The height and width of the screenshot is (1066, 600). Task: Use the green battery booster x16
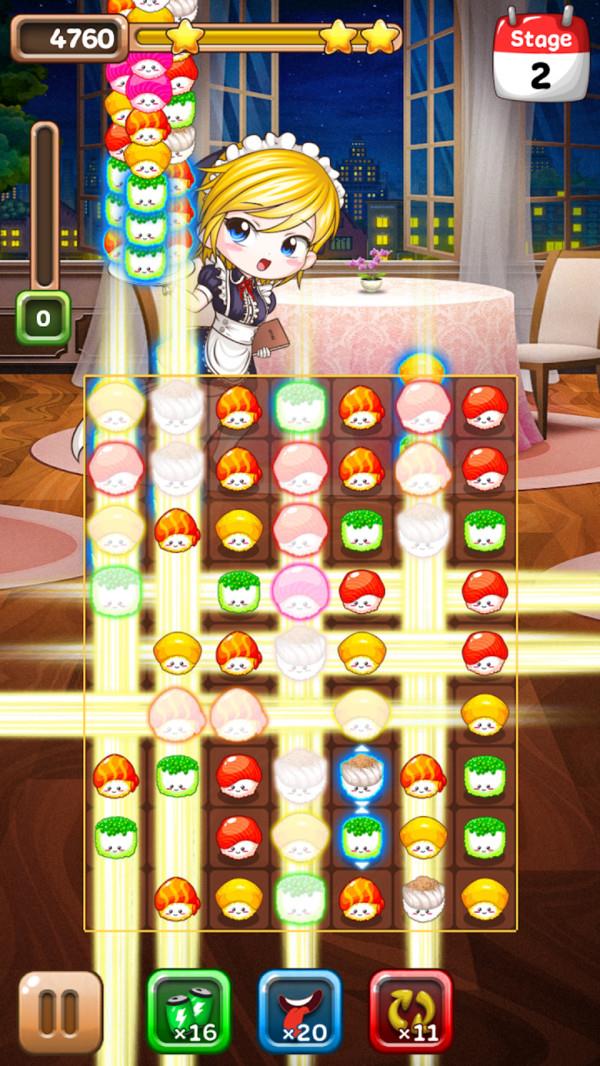pos(189,1011)
